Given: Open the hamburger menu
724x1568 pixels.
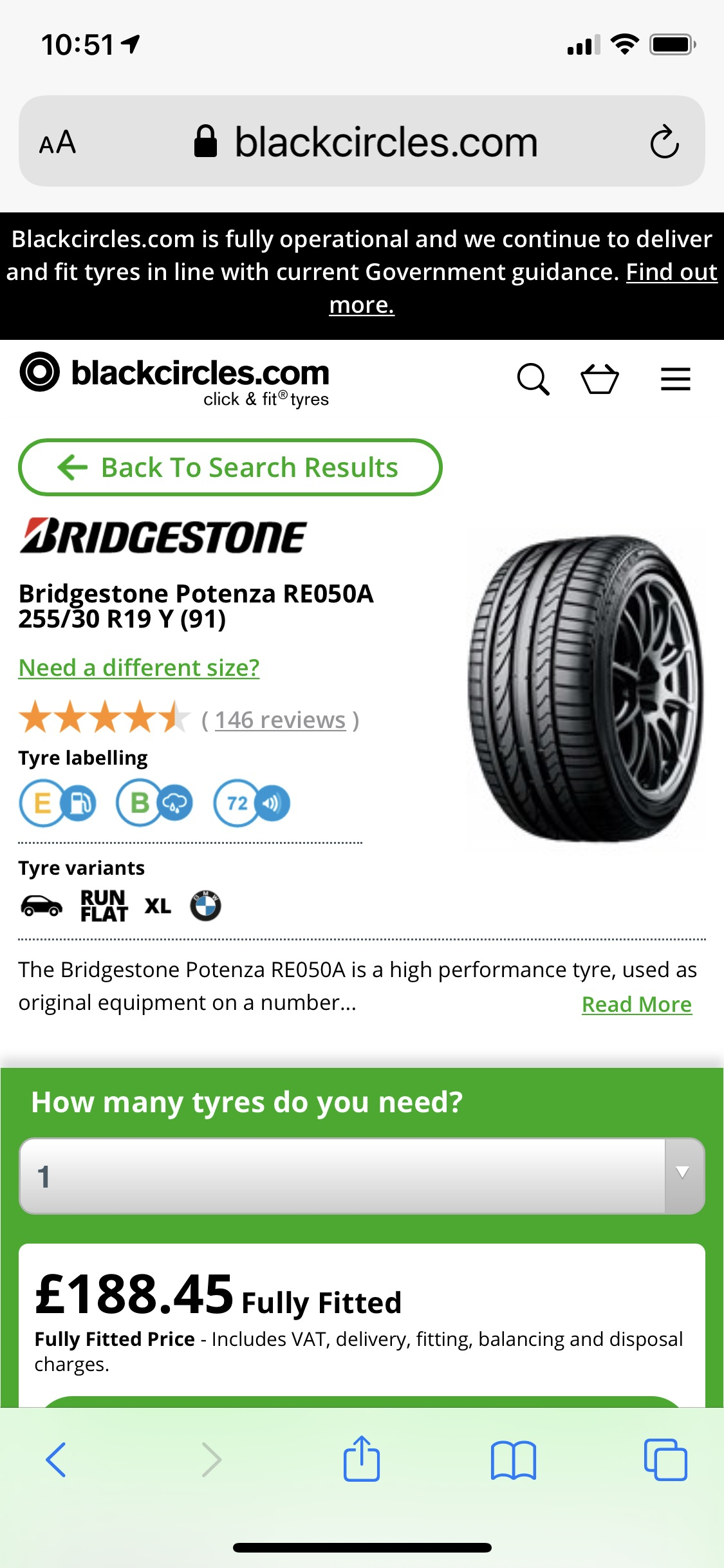Looking at the screenshot, I should [676, 379].
